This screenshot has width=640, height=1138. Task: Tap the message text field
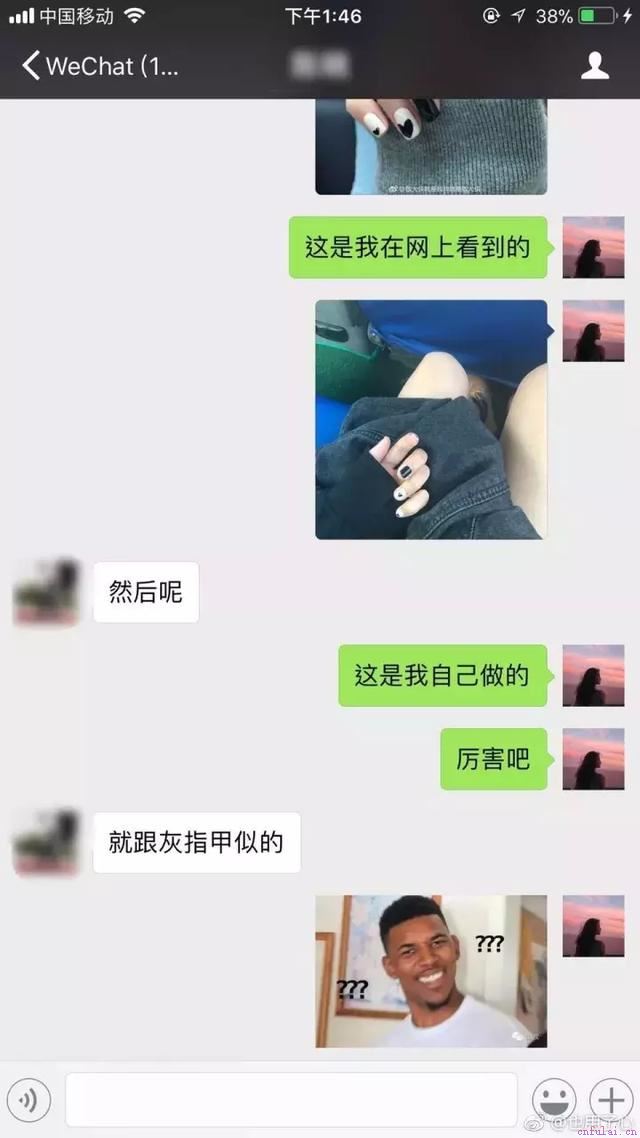291,1100
